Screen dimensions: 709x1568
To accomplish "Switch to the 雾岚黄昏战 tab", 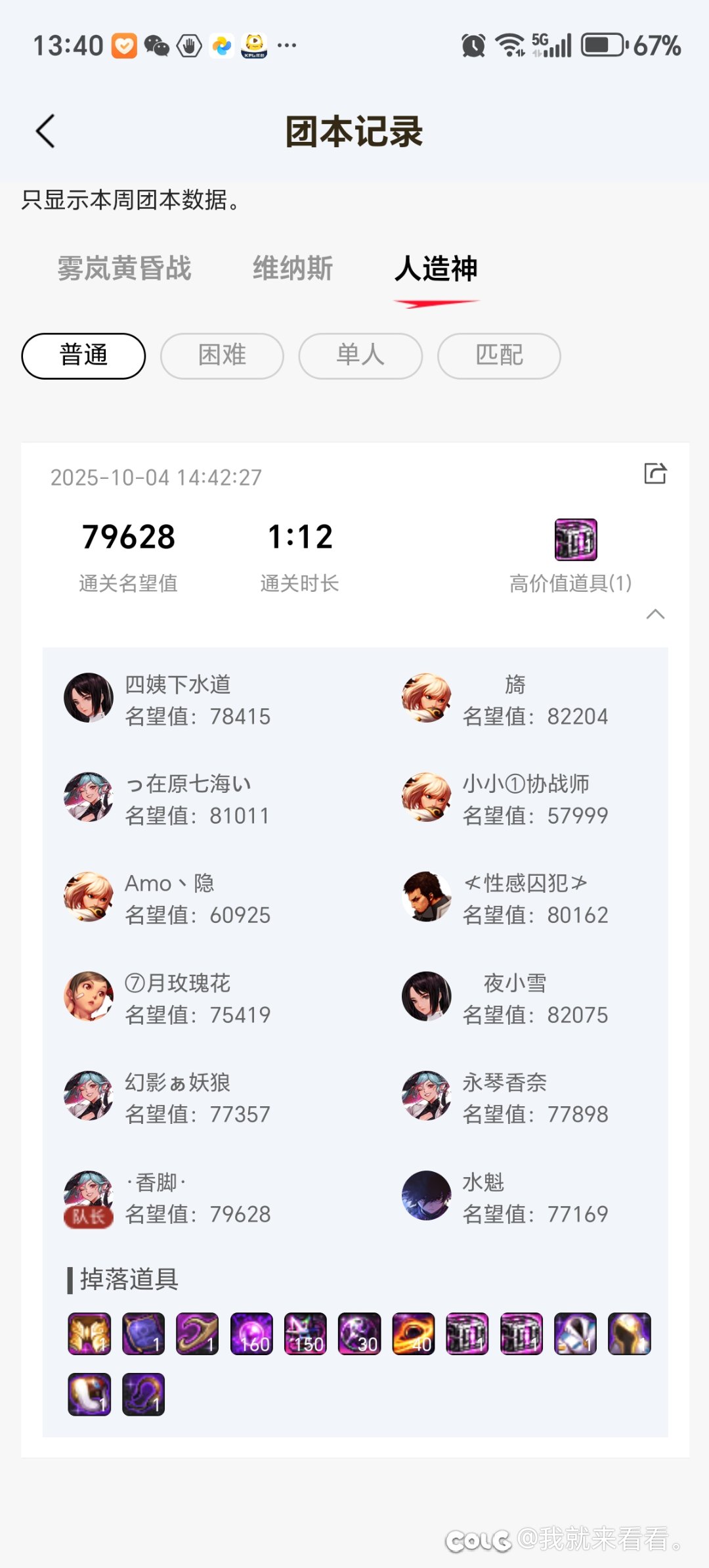I will click(x=124, y=268).
